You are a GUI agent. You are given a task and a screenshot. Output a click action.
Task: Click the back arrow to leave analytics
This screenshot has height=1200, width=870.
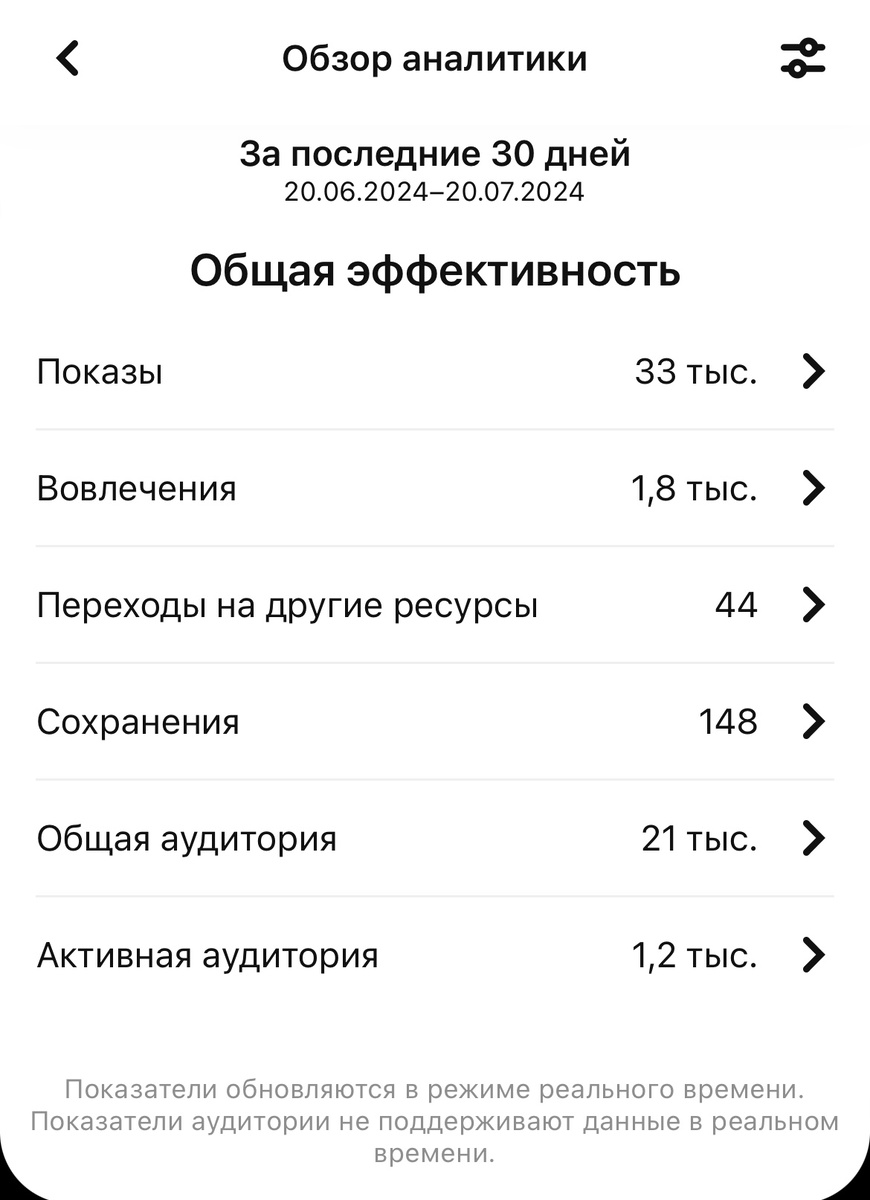pyautogui.click(x=66, y=58)
